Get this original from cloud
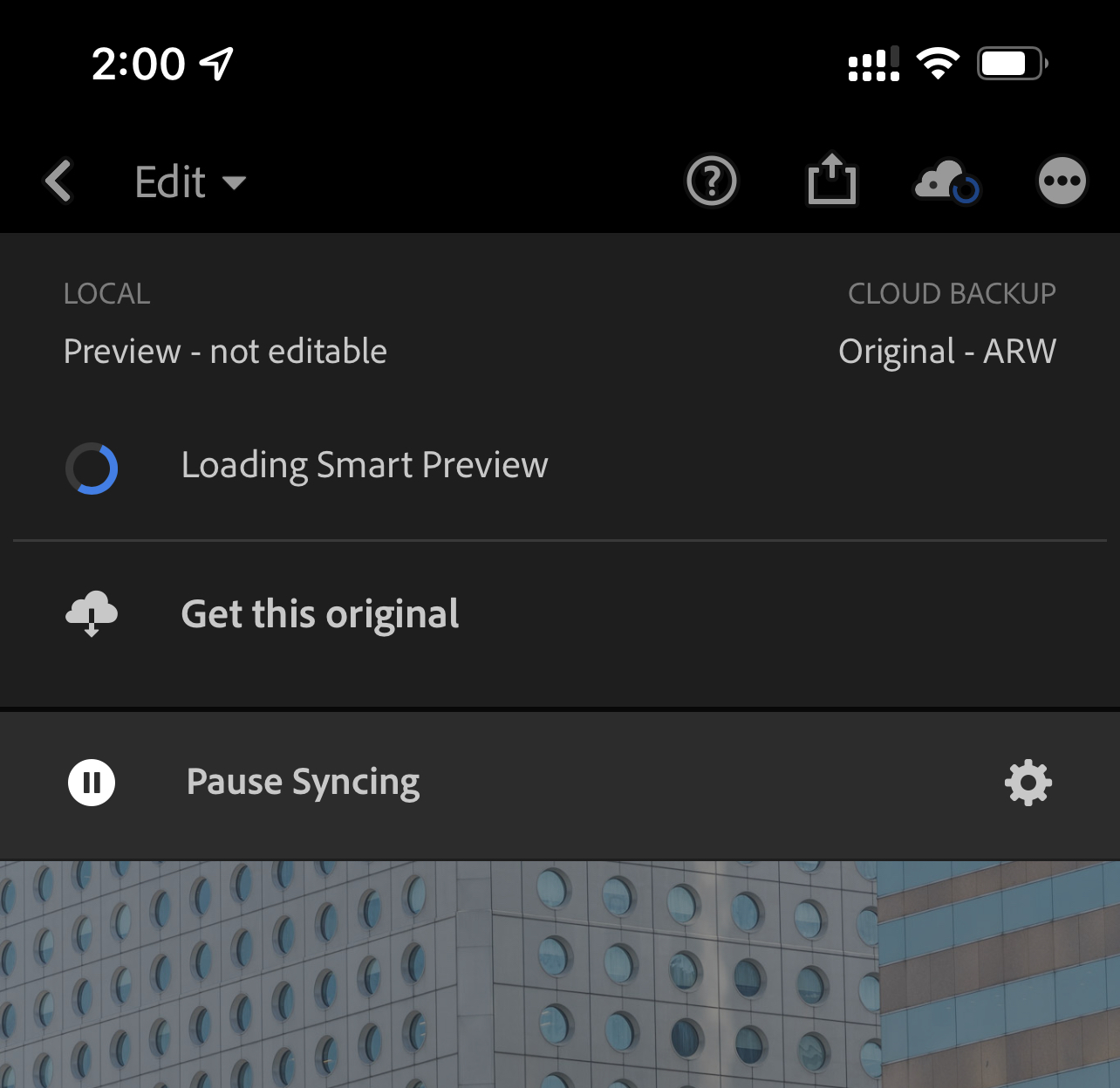The height and width of the screenshot is (1088, 1120). [319, 614]
